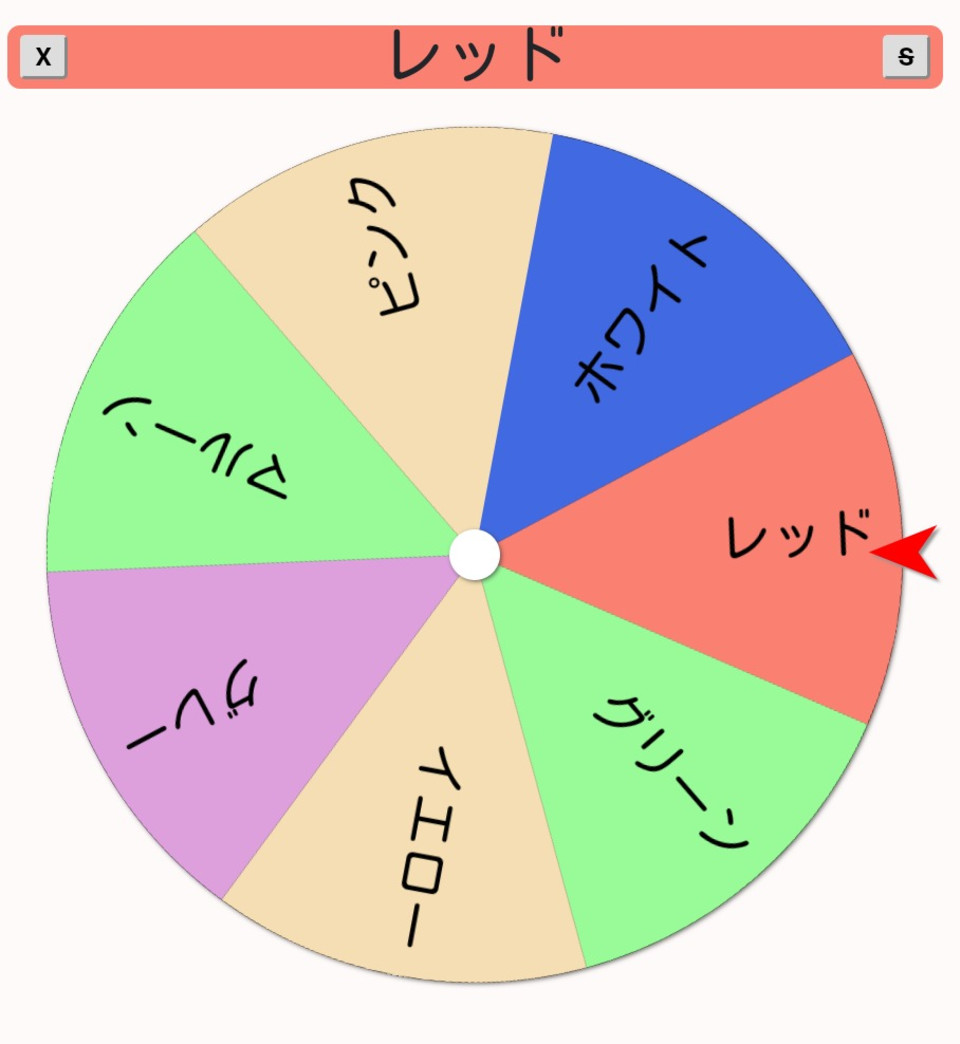The width and height of the screenshot is (960, 1044).
Task: Tap the spinner wheel center hub
Action: click(x=474, y=555)
